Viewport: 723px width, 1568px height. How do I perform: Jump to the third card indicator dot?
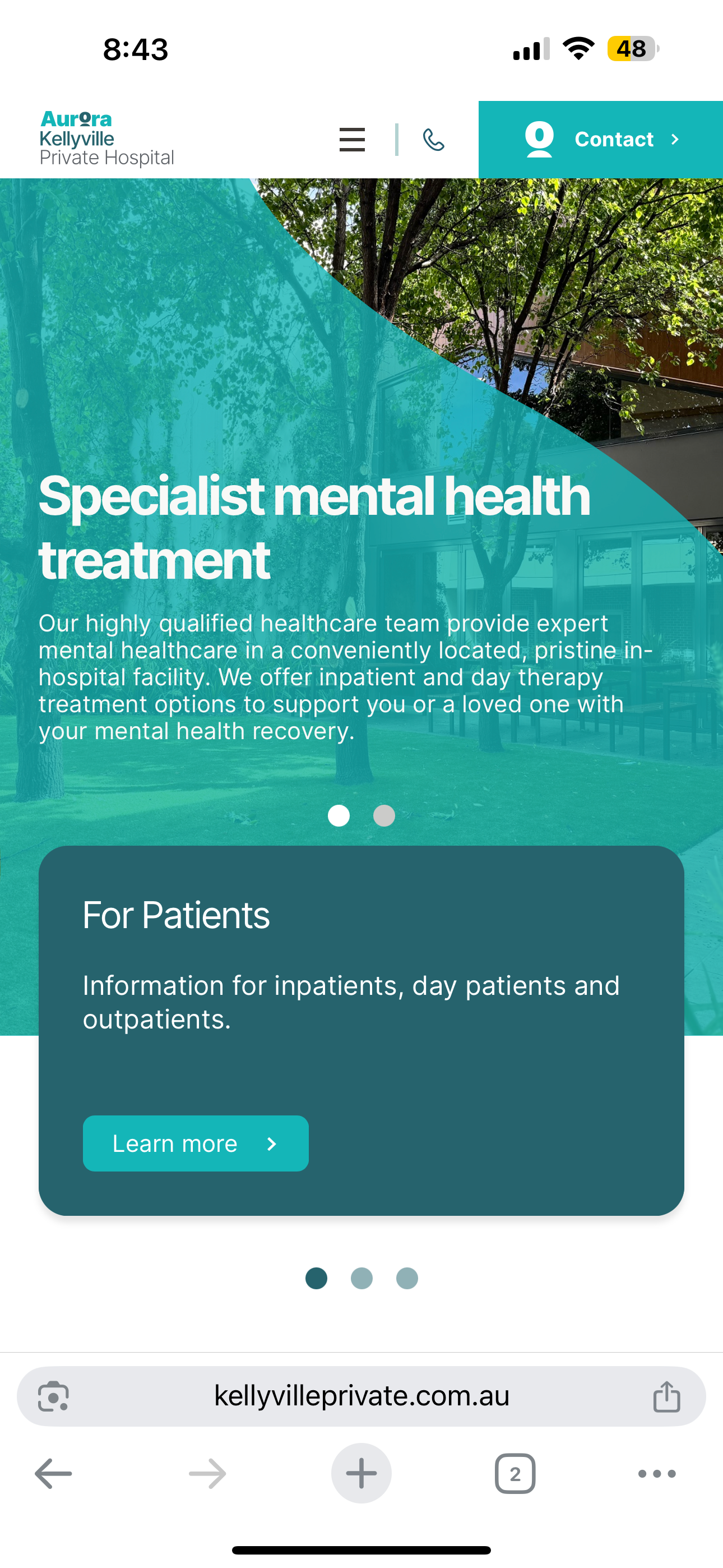pyautogui.click(x=407, y=1278)
